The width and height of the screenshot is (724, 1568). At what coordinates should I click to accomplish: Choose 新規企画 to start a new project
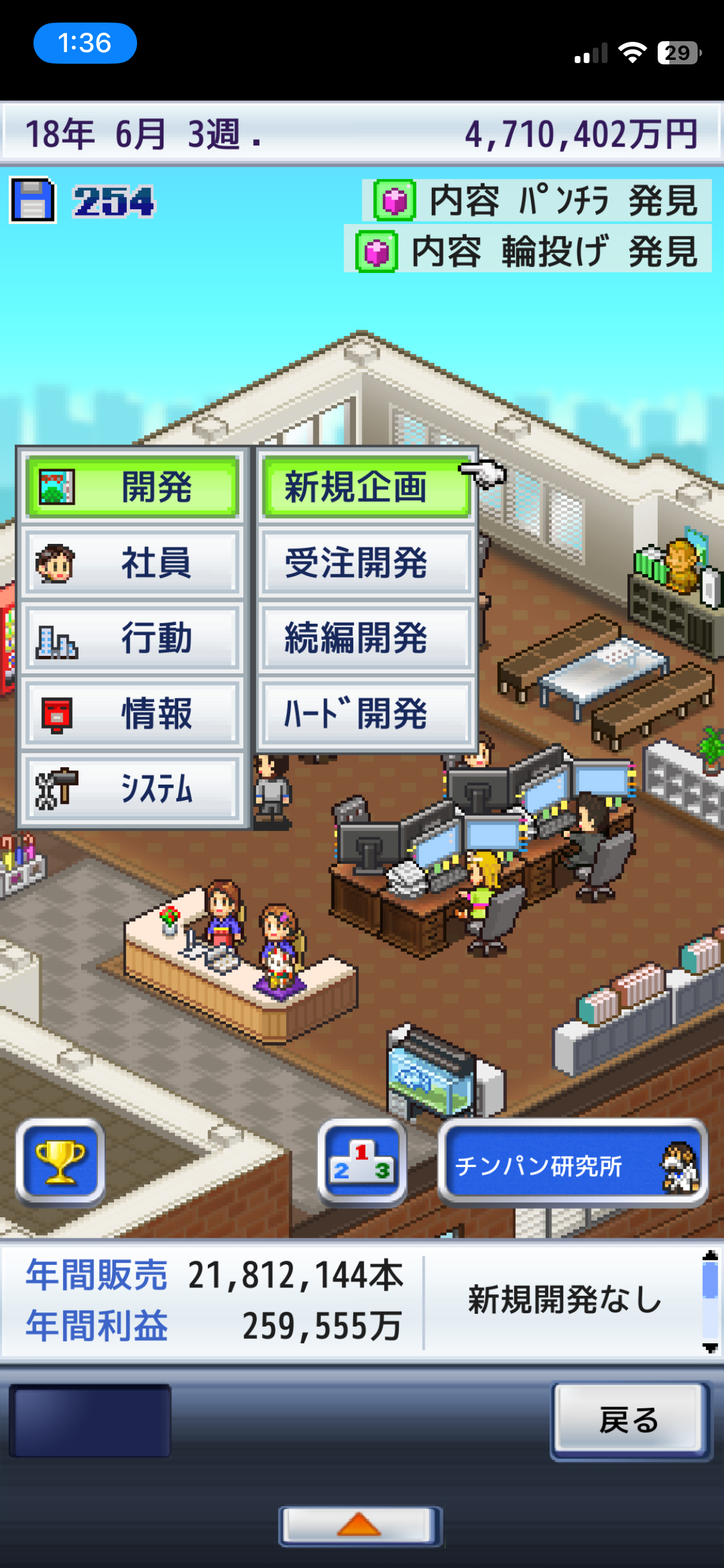367,487
